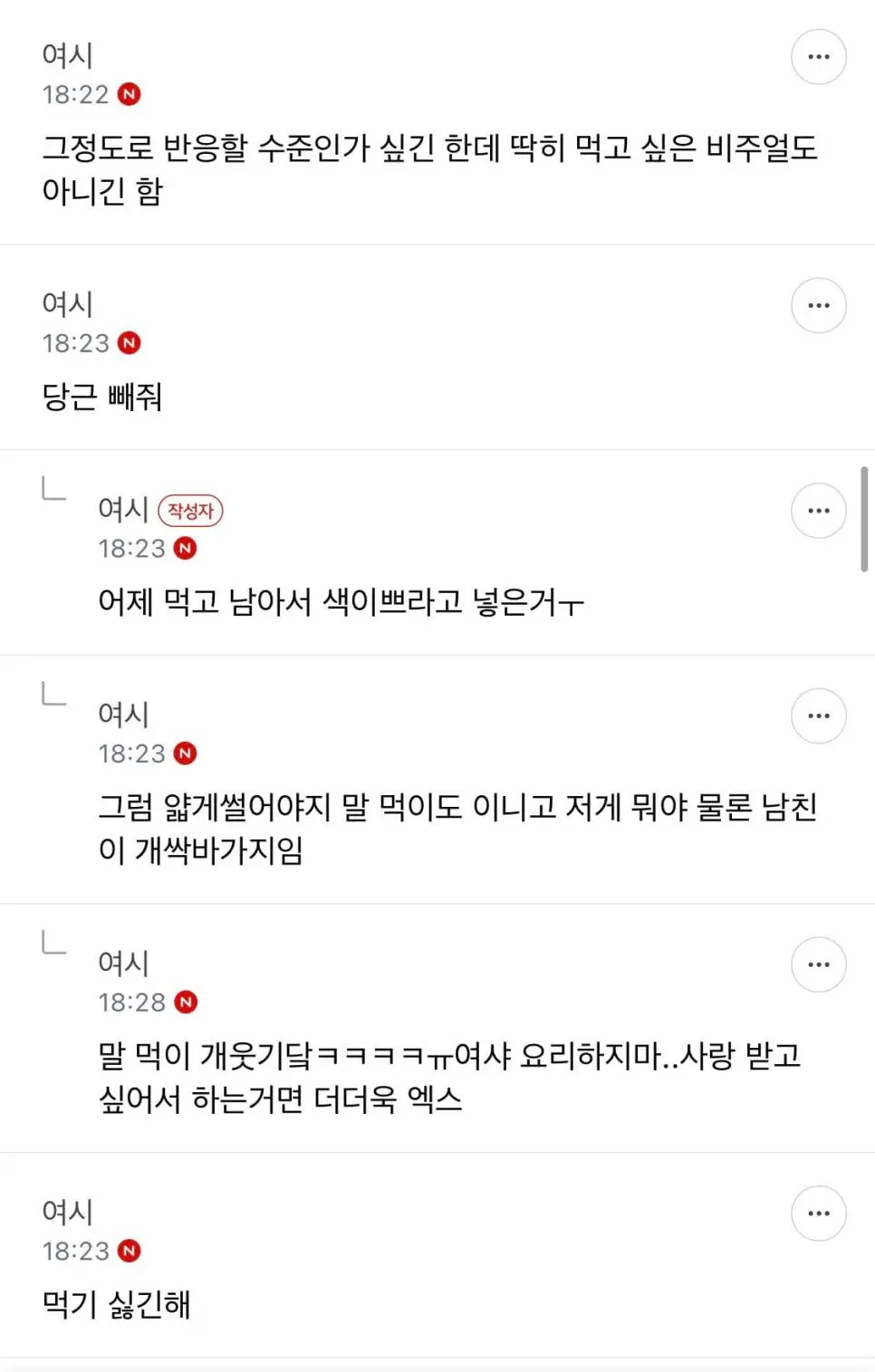Open the options menu on the 그럼 얇게썰어야지 comment
This screenshot has height=1372, width=875.
(x=818, y=715)
